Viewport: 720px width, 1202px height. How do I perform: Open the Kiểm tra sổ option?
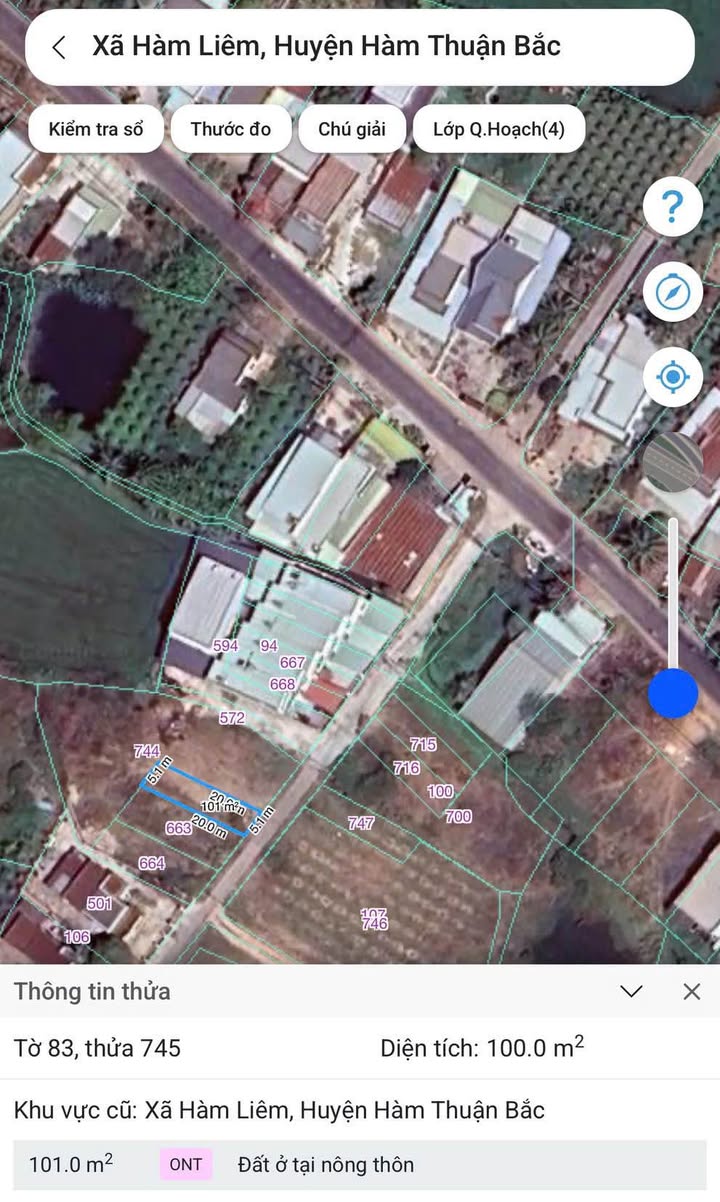click(96, 129)
